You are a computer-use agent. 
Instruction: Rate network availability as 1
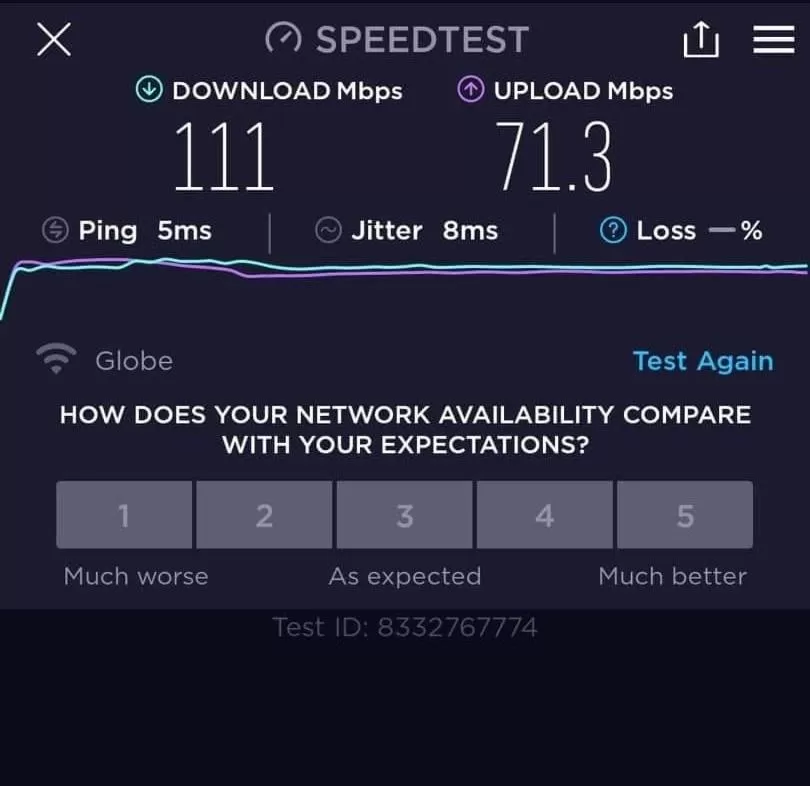coord(124,515)
